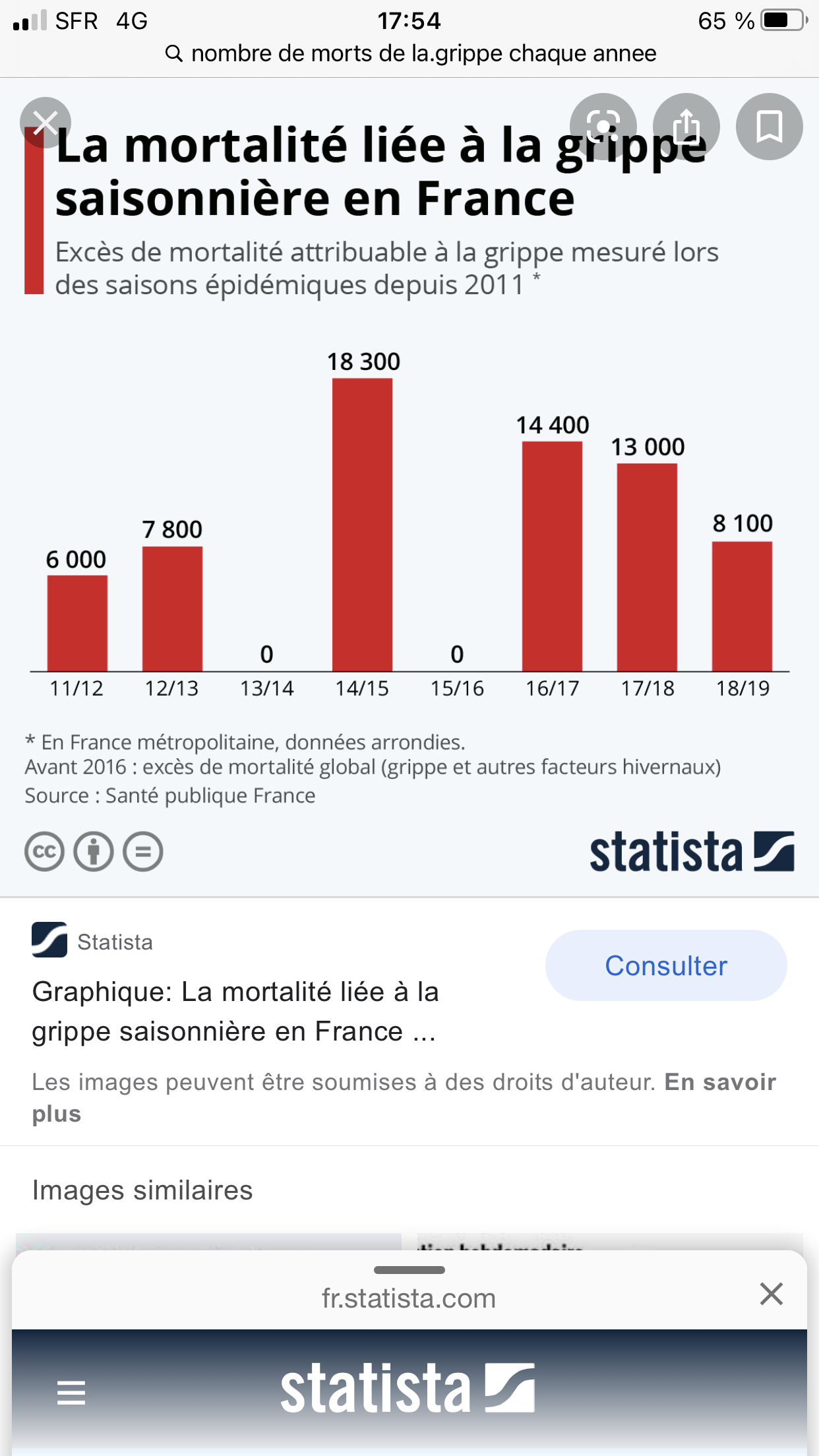Tap the fr.statista.com address

[x=409, y=1298]
